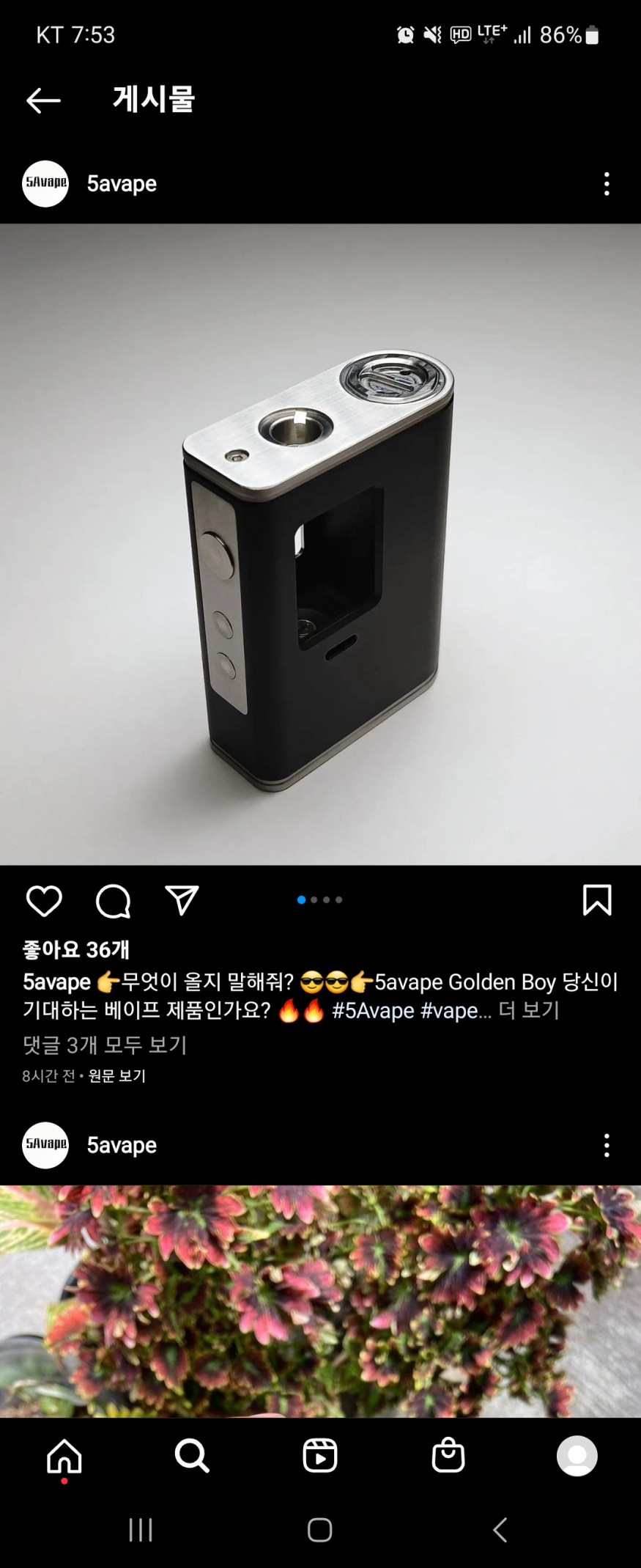Switch to the Home tab
The width and height of the screenshot is (641, 1568).
pos(64,1456)
